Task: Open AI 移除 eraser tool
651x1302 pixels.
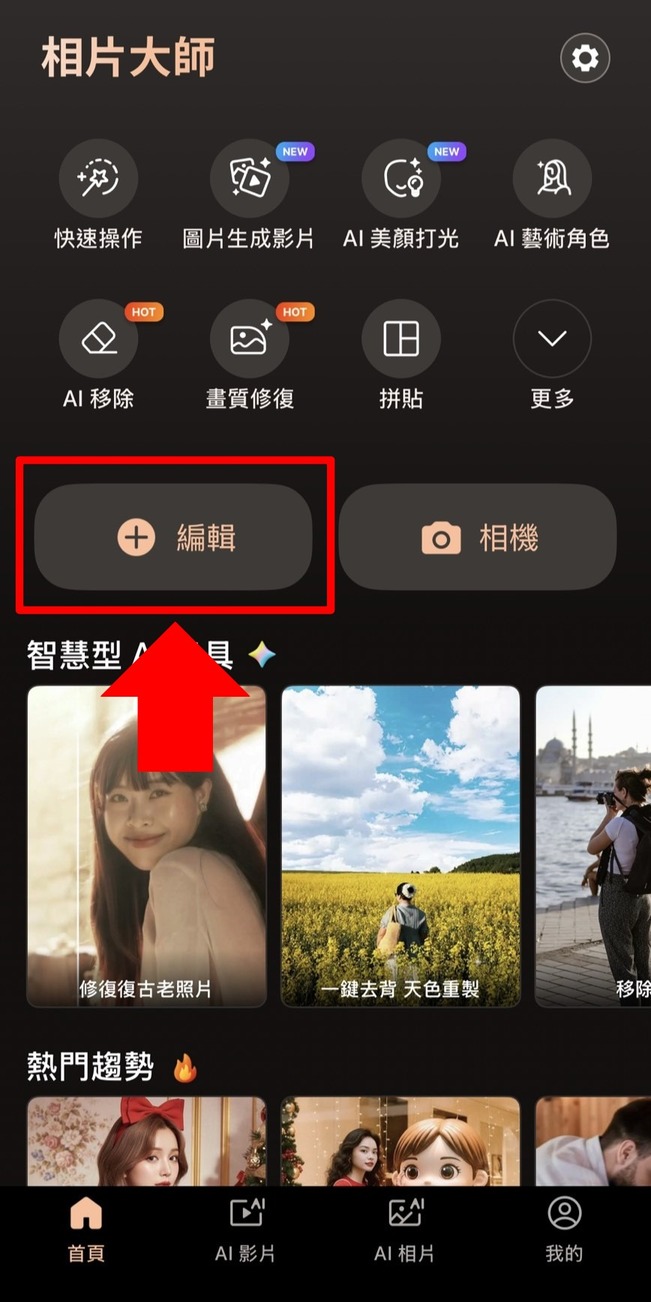Action: [x=98, y=340]
